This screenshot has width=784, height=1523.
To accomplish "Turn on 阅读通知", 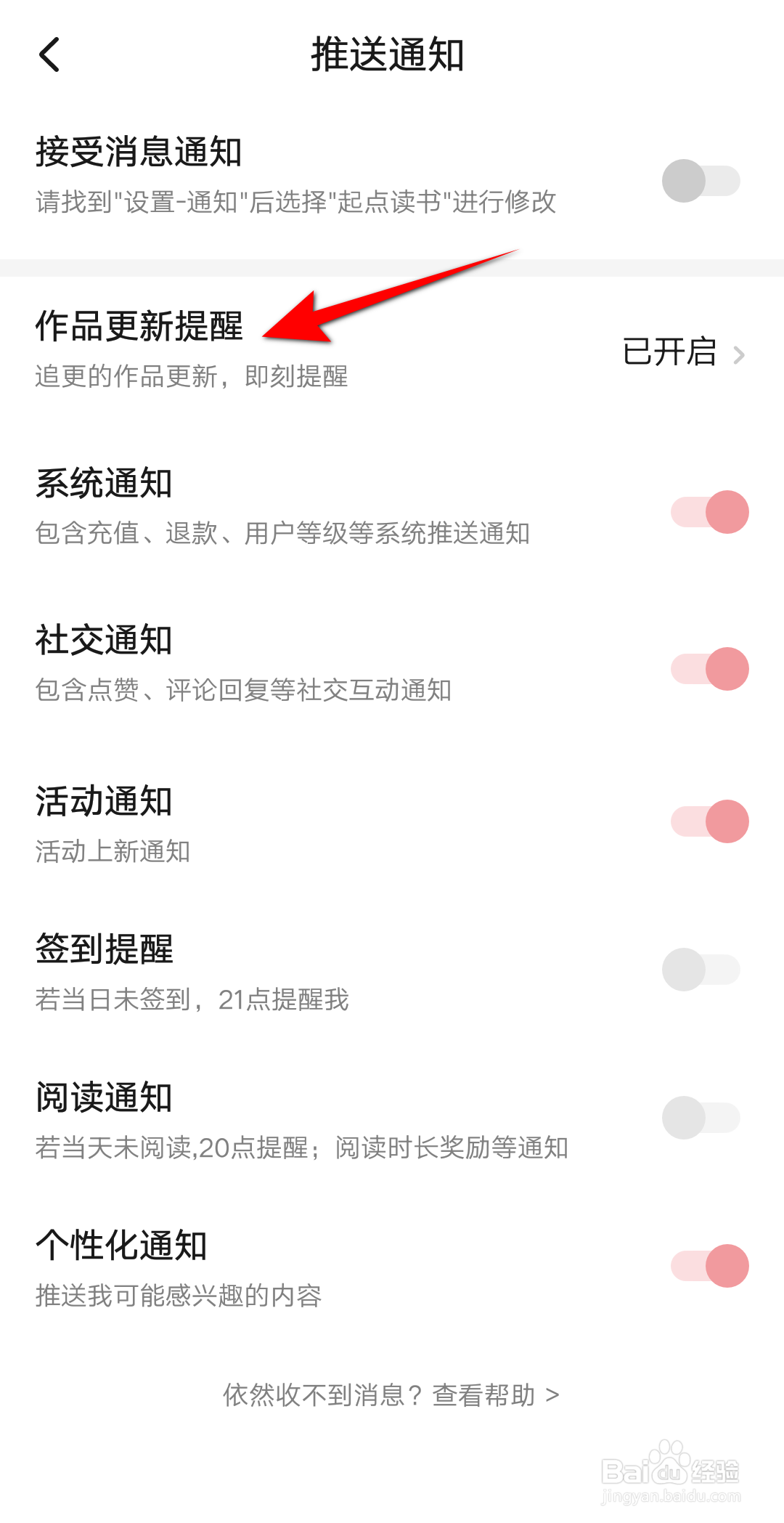I will click(x=701, y=1118).
